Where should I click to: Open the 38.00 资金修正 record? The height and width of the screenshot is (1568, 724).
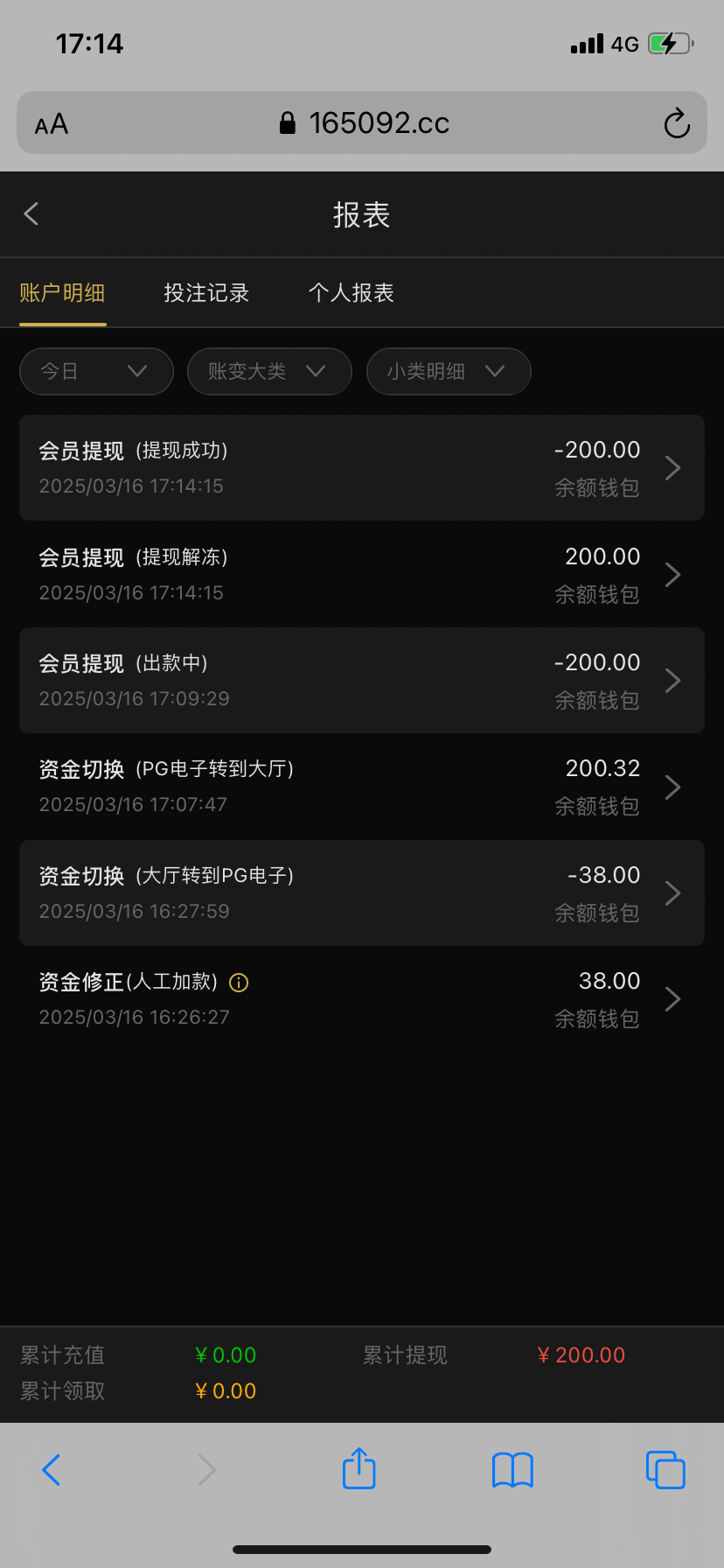coord(437,999)
